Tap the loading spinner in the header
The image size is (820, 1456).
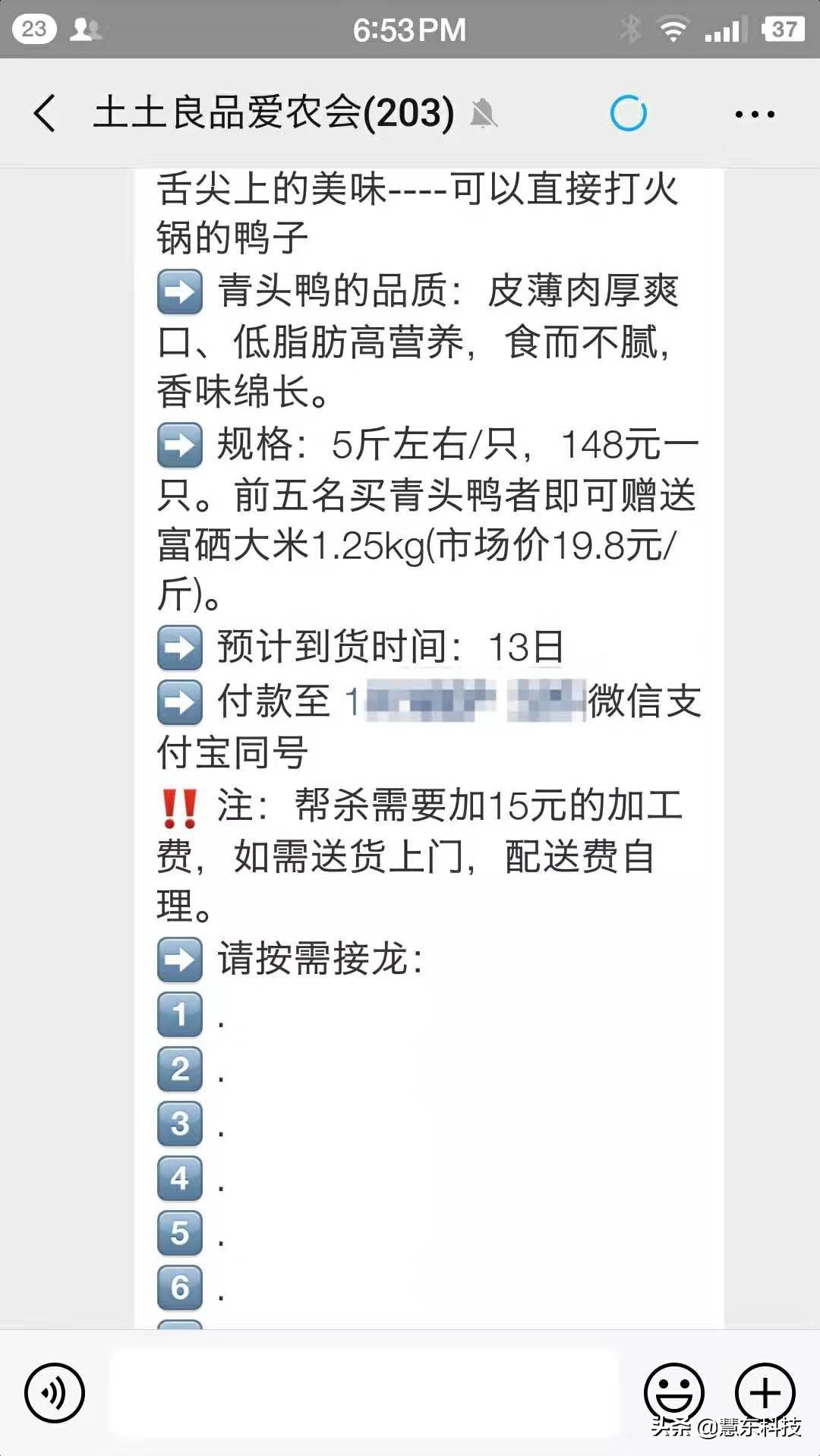click(627, 112)
